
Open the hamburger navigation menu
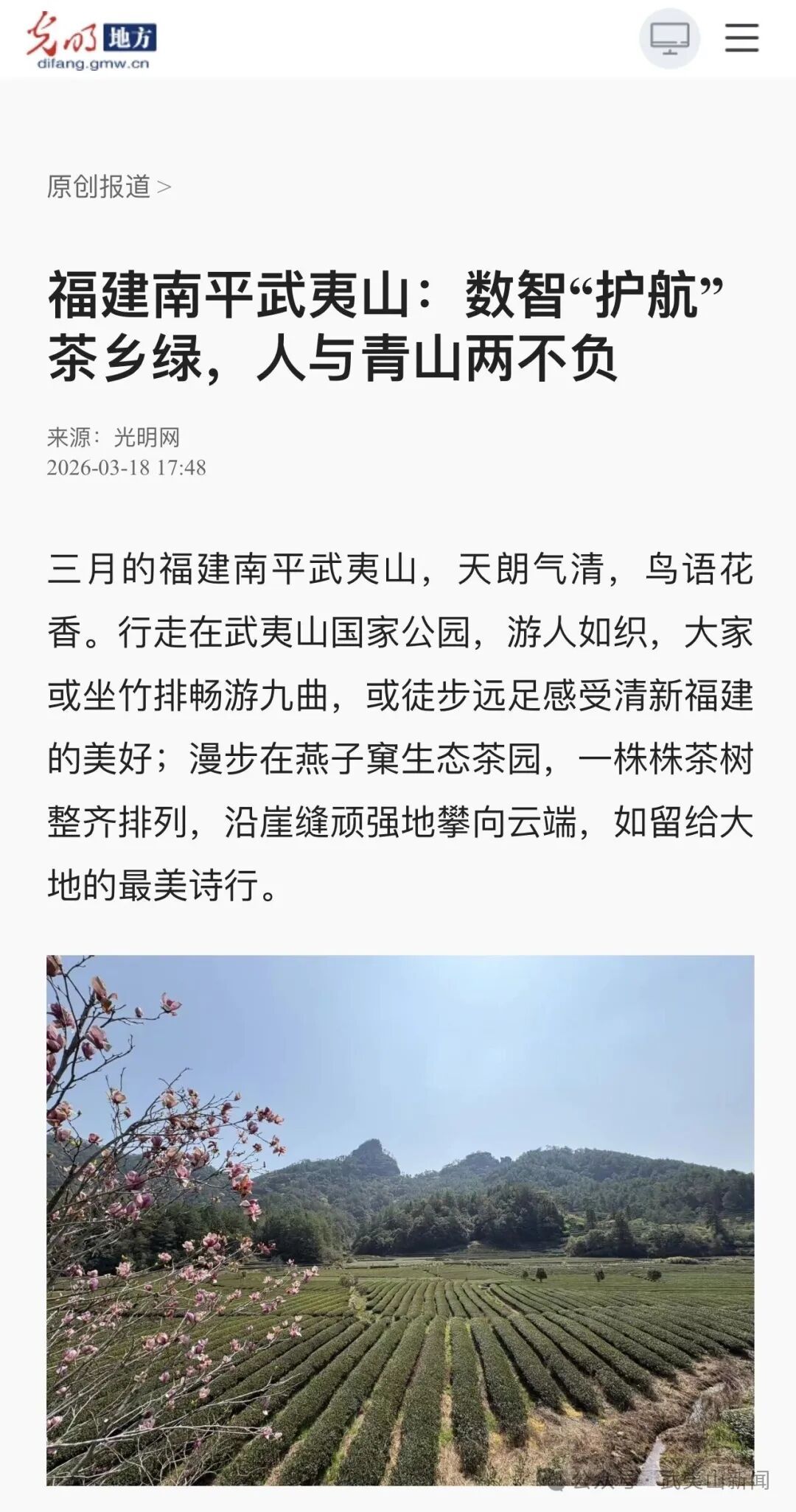click(741, 38)
